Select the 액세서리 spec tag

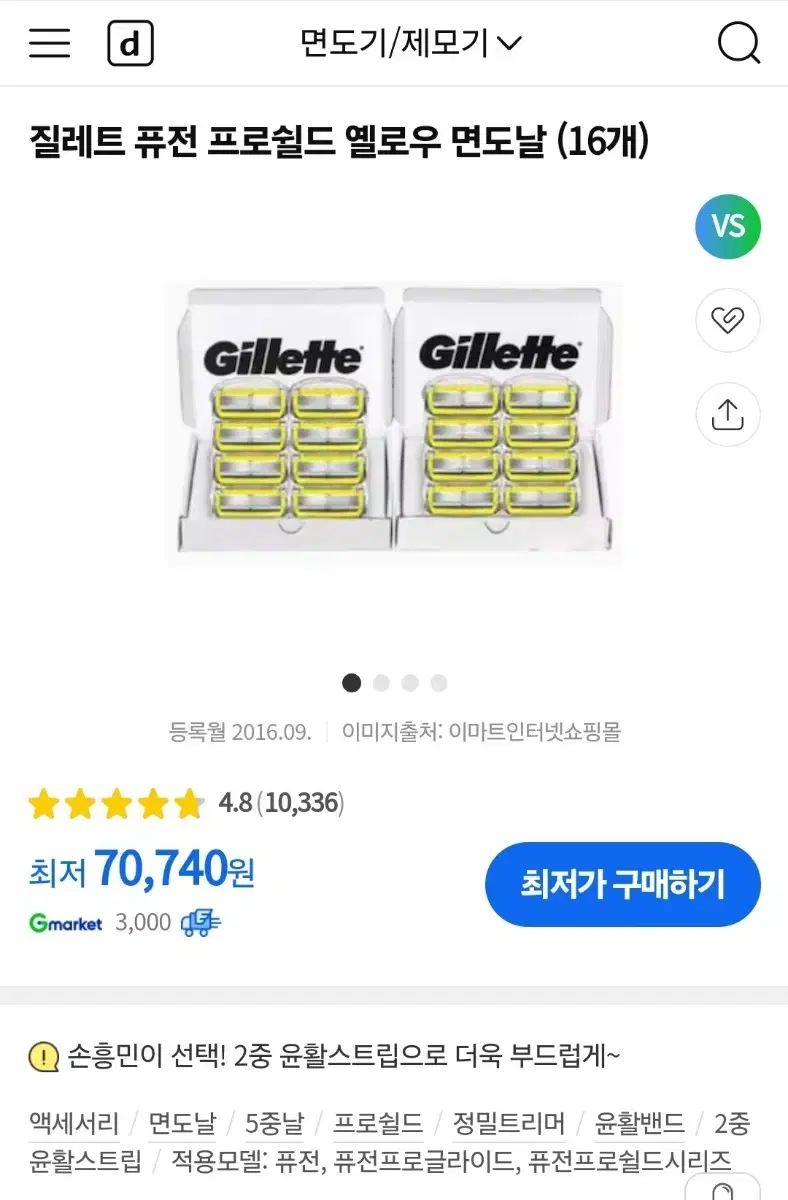74,1124
